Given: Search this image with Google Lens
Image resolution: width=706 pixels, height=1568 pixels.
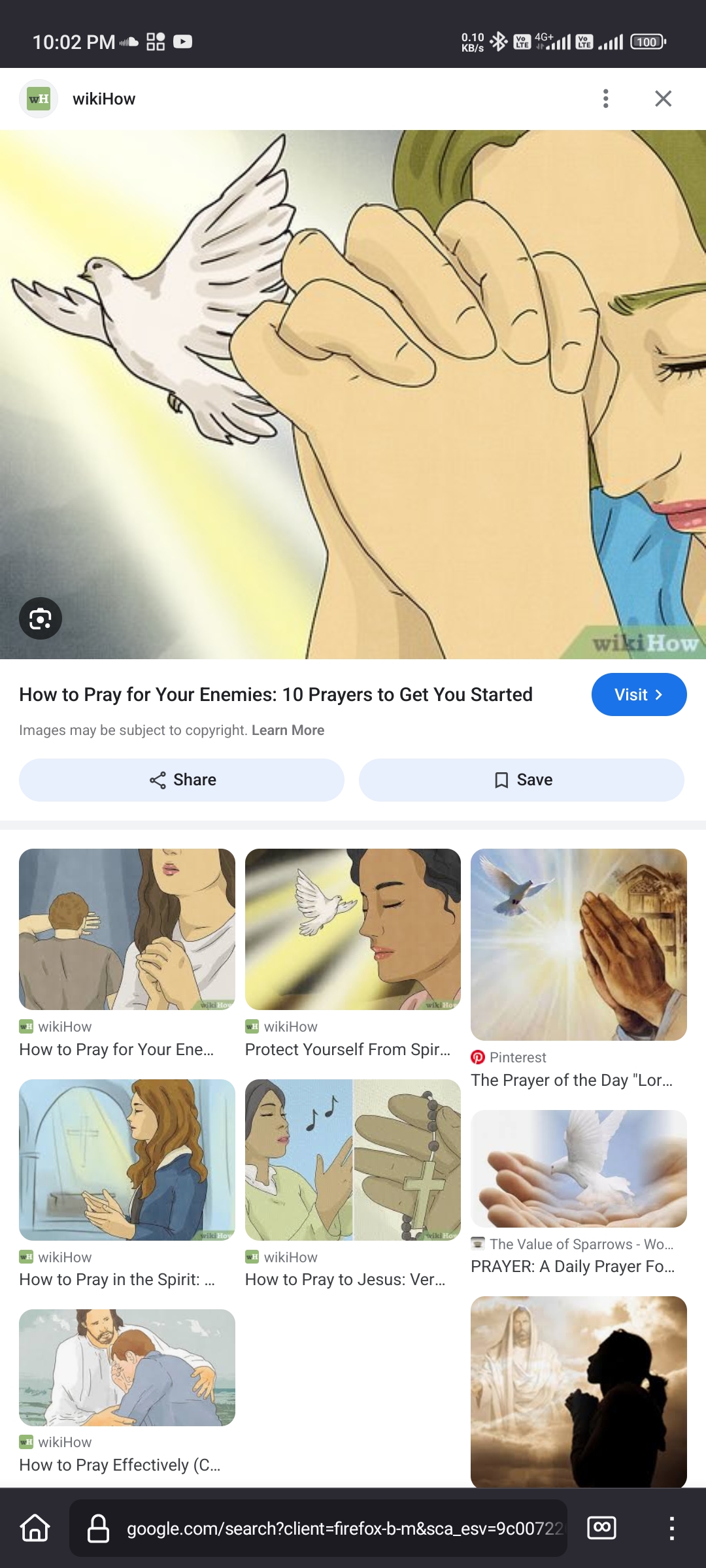Looking at the screenshot, I should tap(41, 618).
